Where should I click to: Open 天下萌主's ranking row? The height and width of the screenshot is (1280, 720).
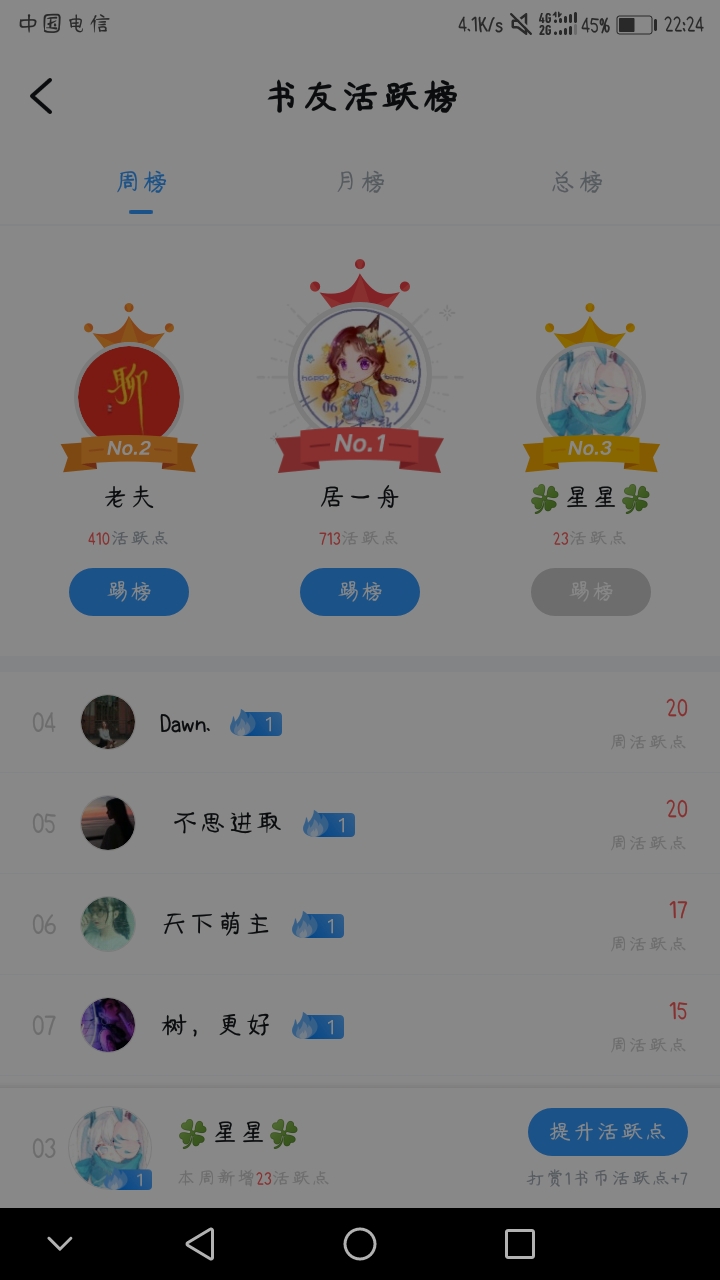[x=360, y=925]
